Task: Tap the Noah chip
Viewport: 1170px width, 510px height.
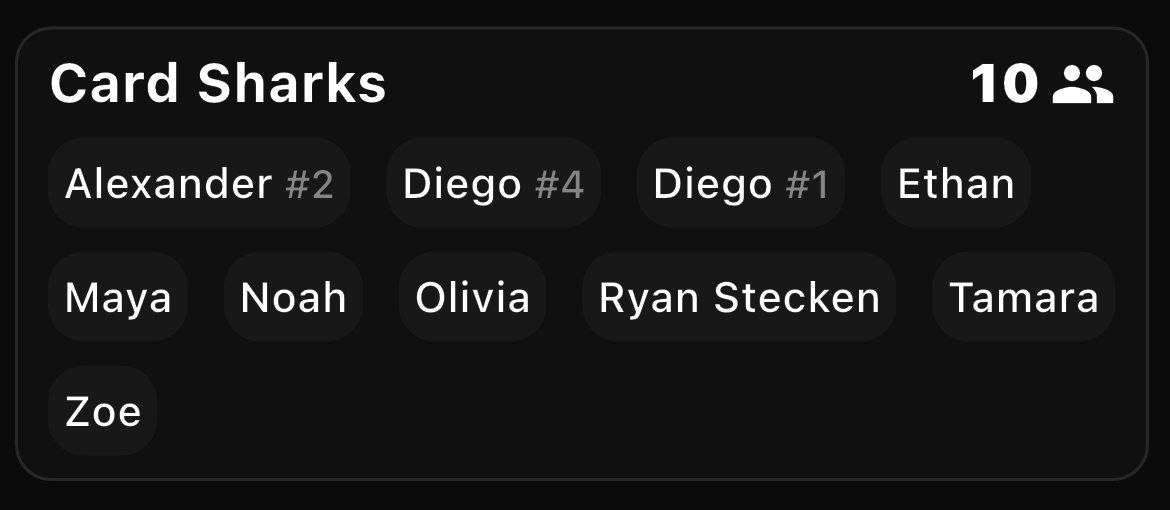Action: [x=294, y=298]
